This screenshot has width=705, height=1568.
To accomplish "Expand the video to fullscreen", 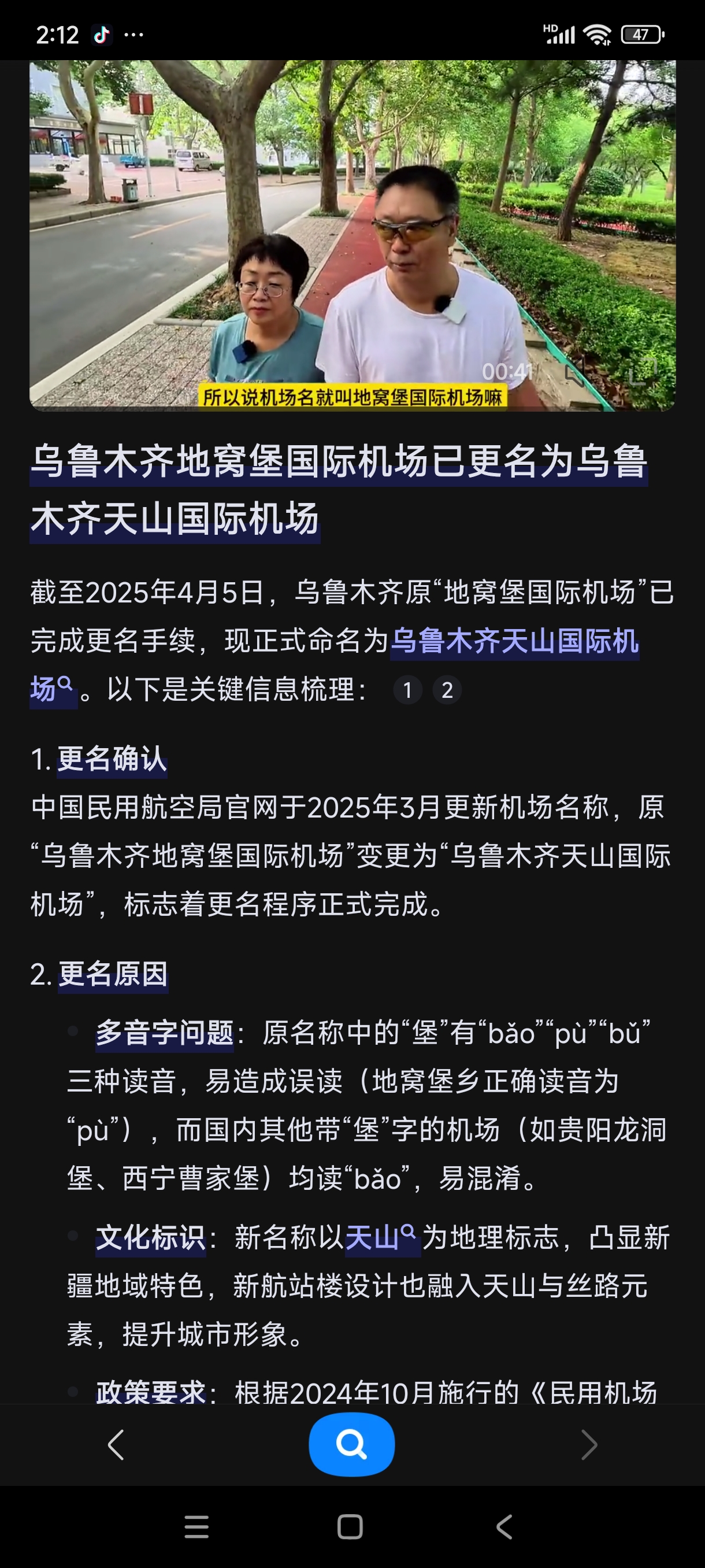I will 643,371.
